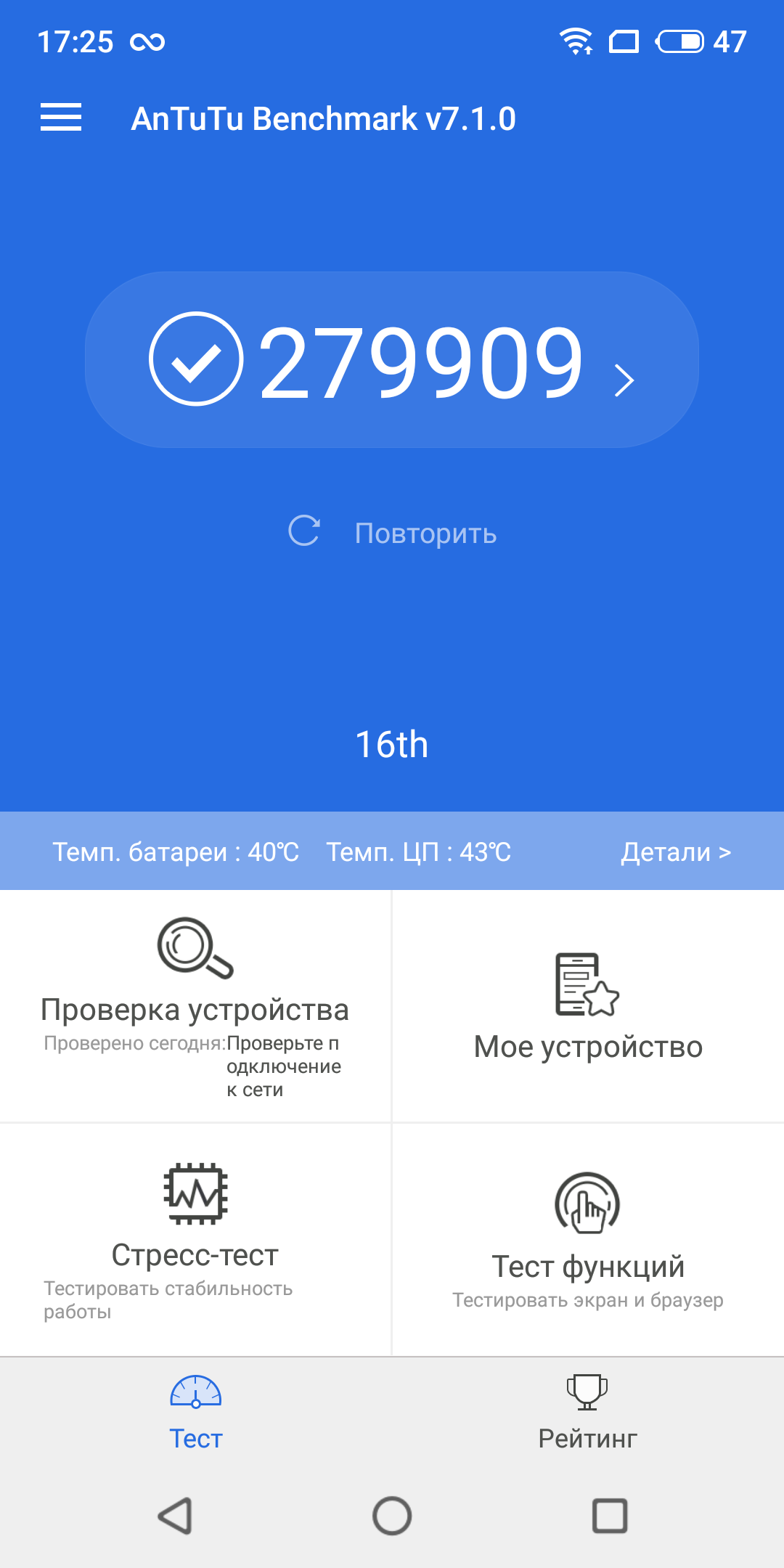The width and height of the screenshot is (784, 1568).
Task: Start the Стресс-тест stability test
Action: pos(195,1239)
